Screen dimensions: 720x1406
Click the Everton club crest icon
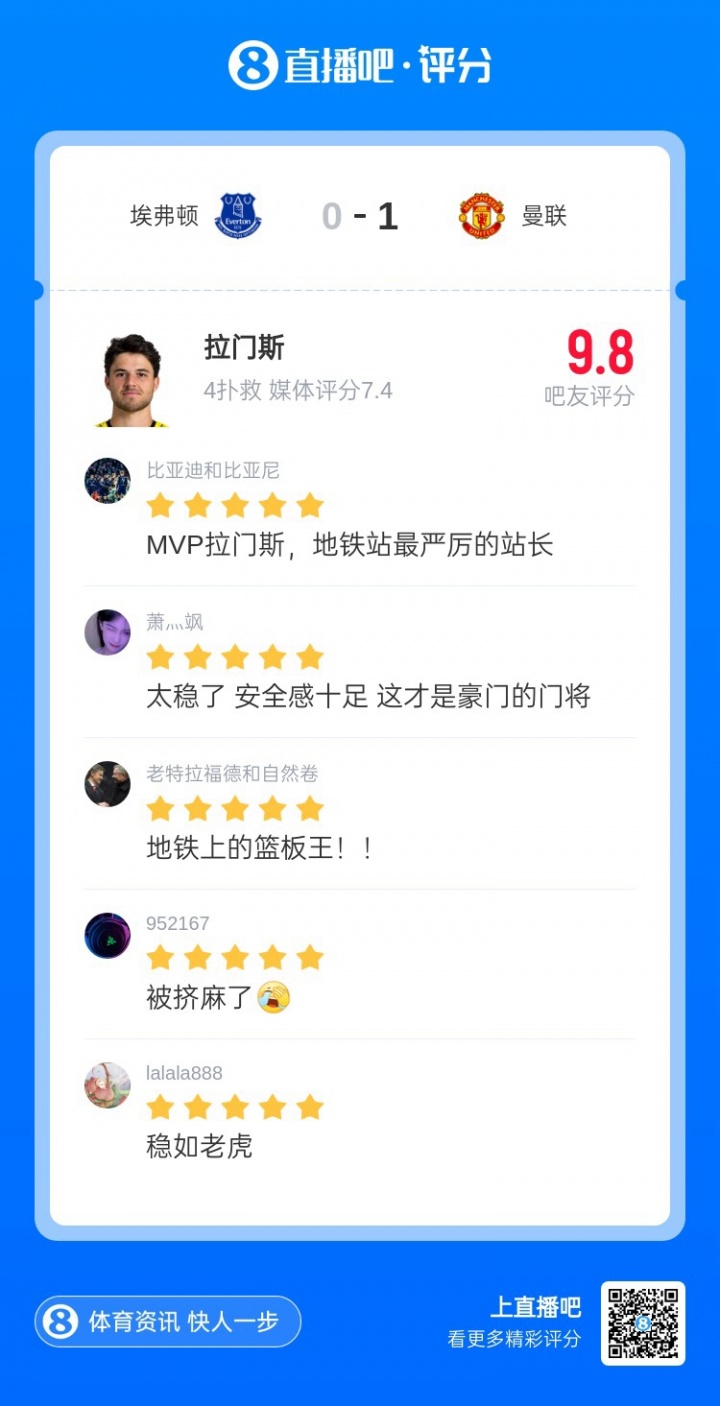coord(238,214)
